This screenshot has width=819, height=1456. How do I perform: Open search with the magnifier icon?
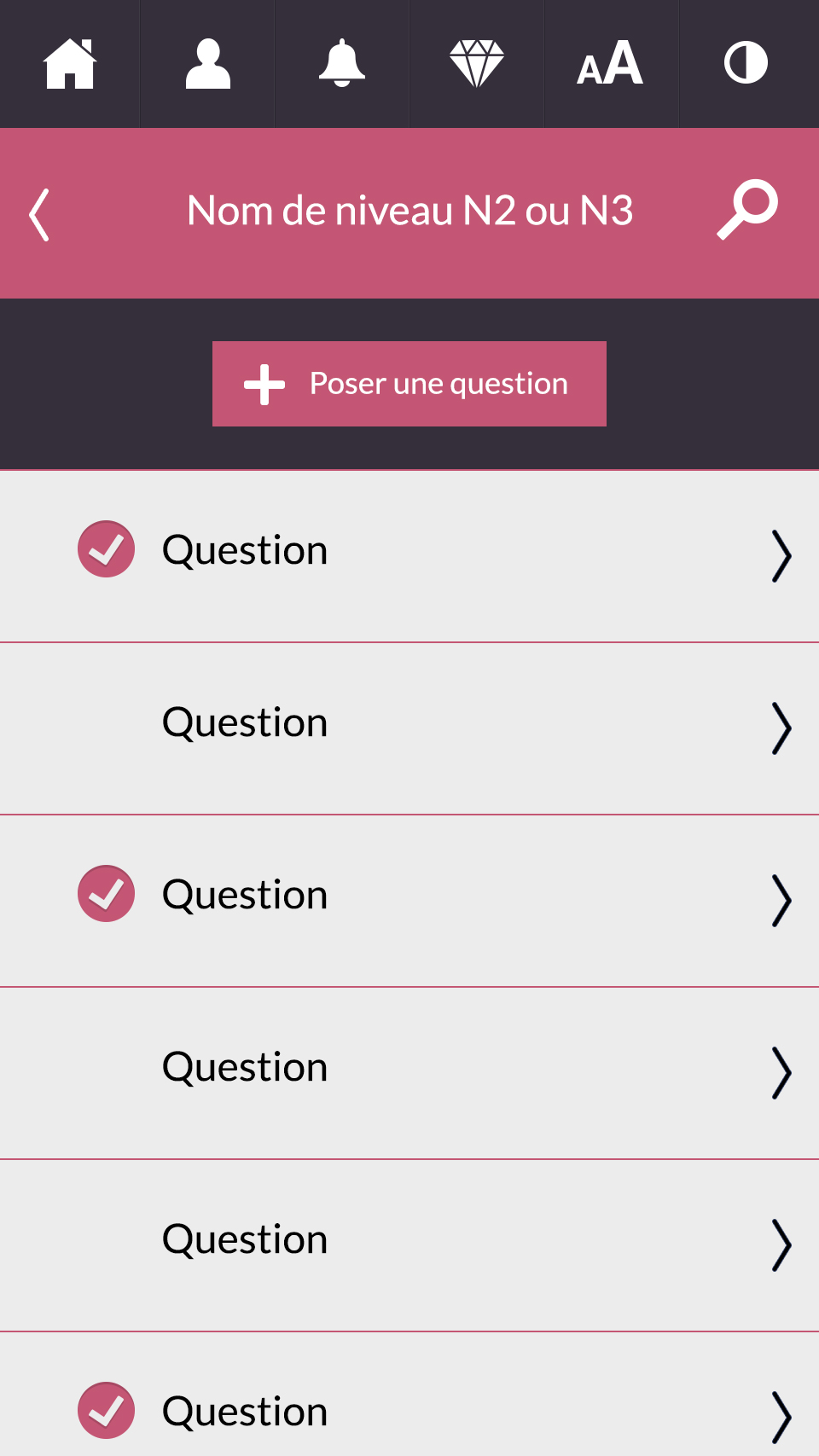point(747,209)
